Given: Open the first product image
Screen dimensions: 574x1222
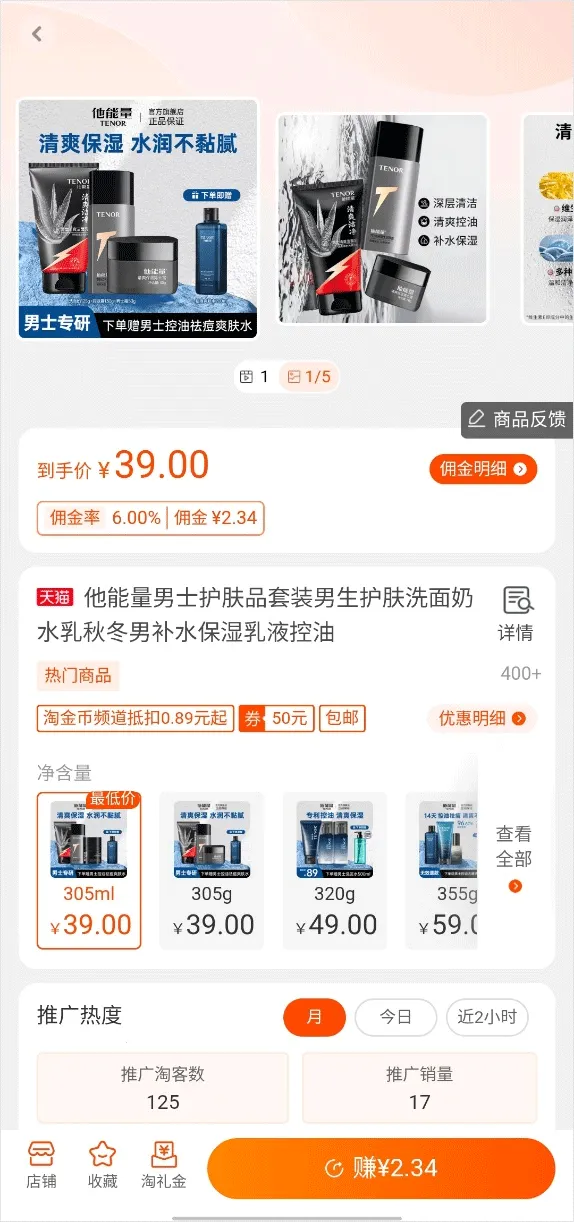Looking at the screenshot, I should [x=138, y=218].
